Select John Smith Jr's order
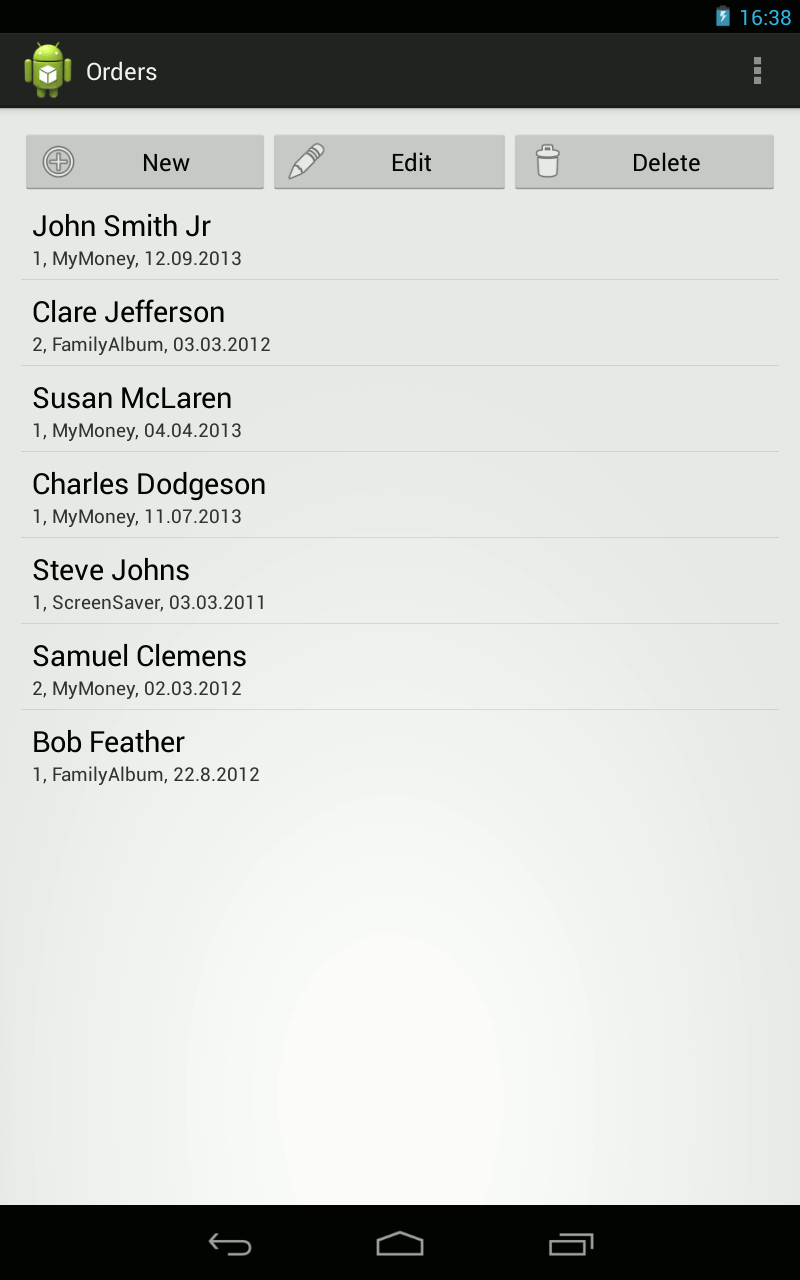The height and width of the screenshot is (1280, 800). click(400, 238)
